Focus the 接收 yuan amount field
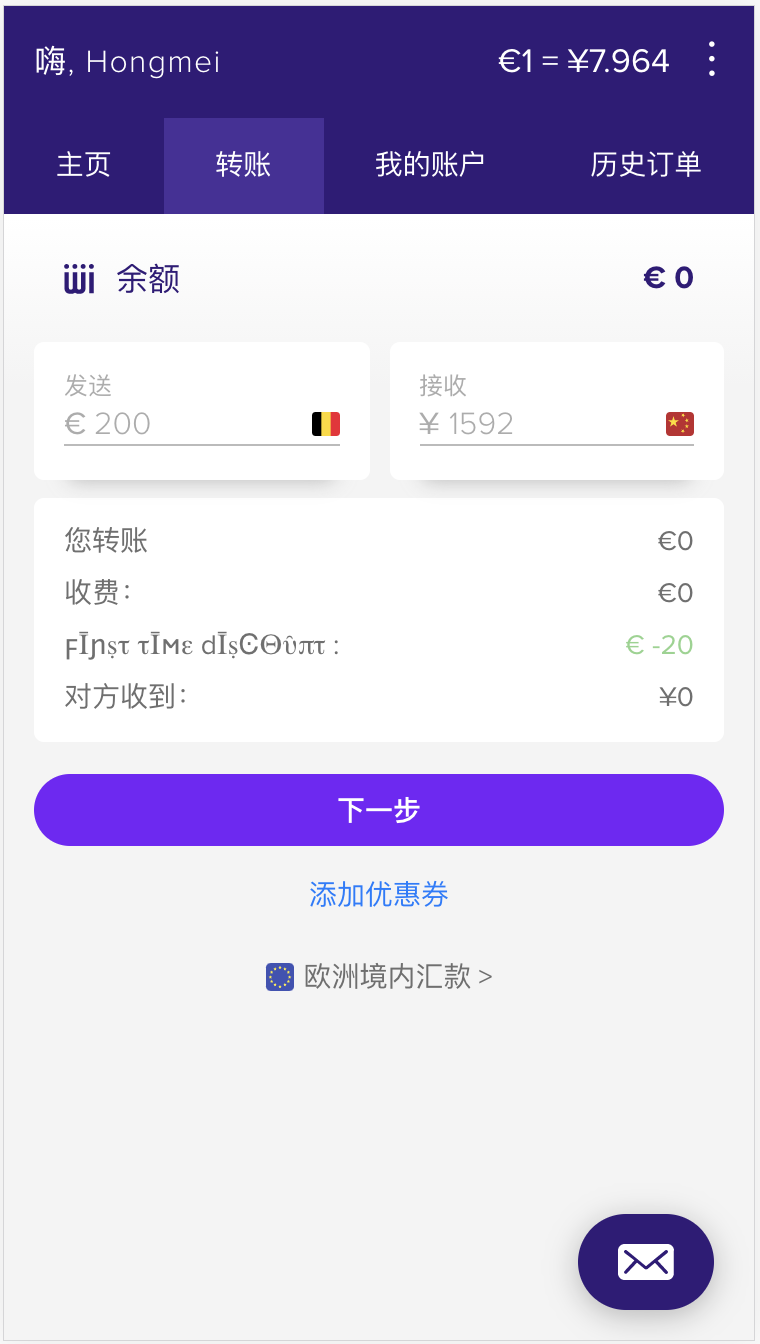The height and width of the screenshot is (1344, 760). coord(540,424)
